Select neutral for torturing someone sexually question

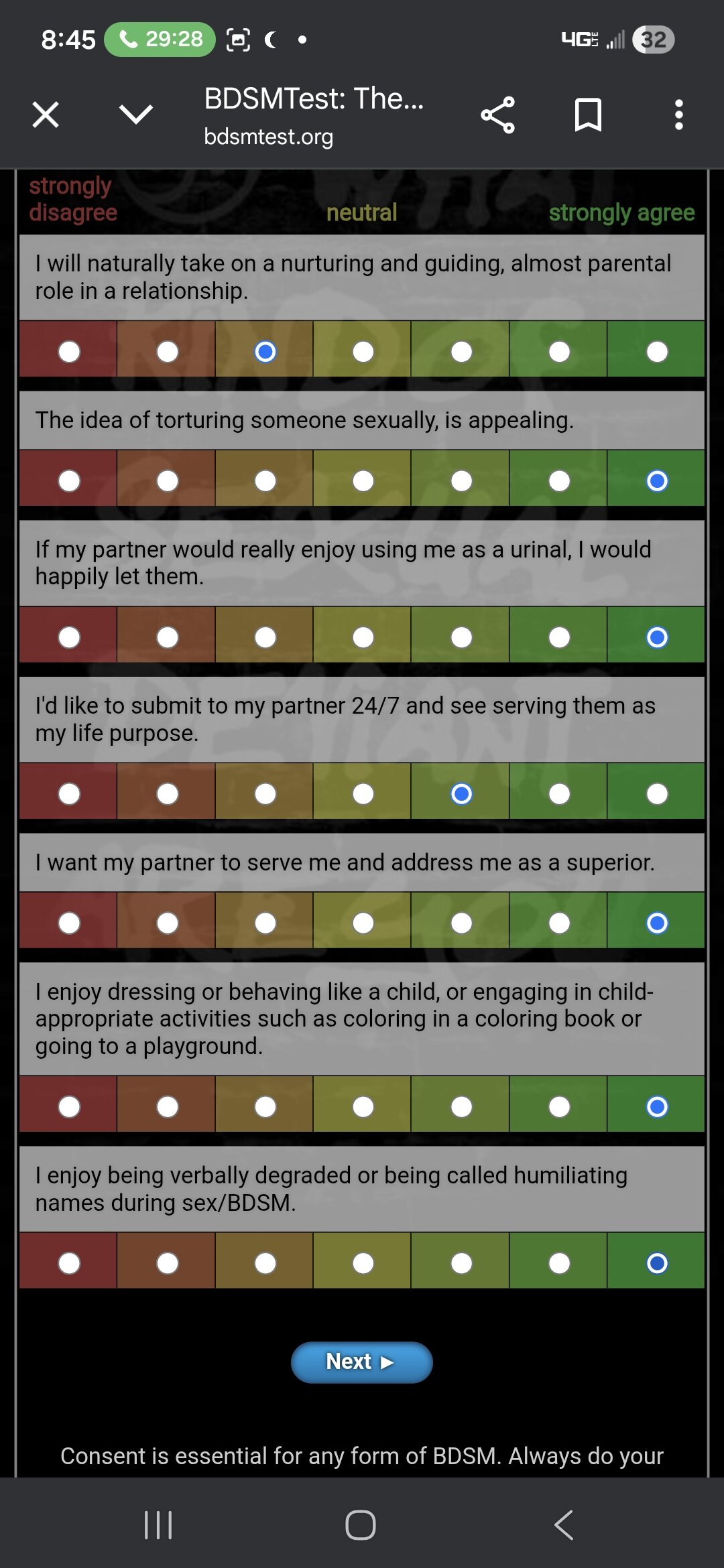pyautogui.click(x=363, y=480)
